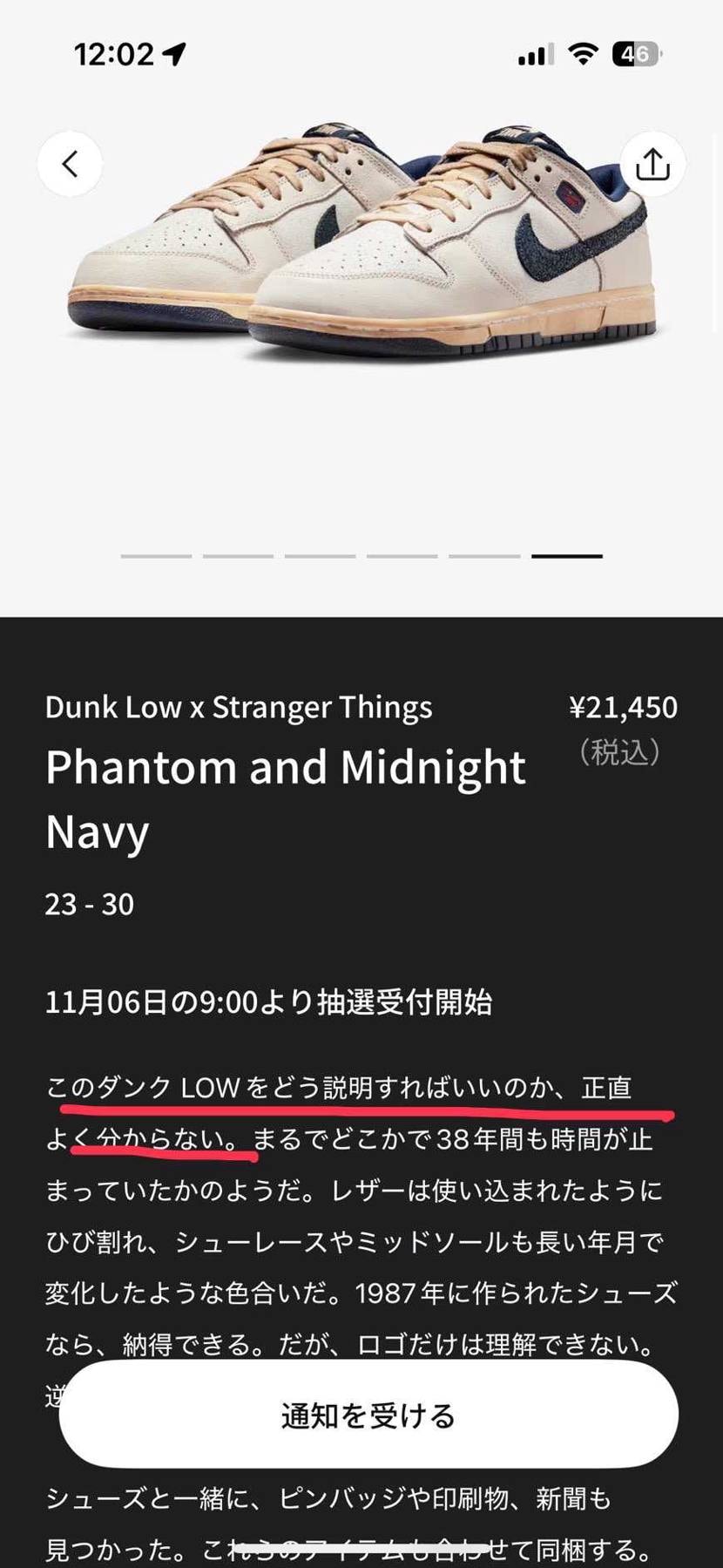Select the third carousel indicator dash

(x=318, y=555)
